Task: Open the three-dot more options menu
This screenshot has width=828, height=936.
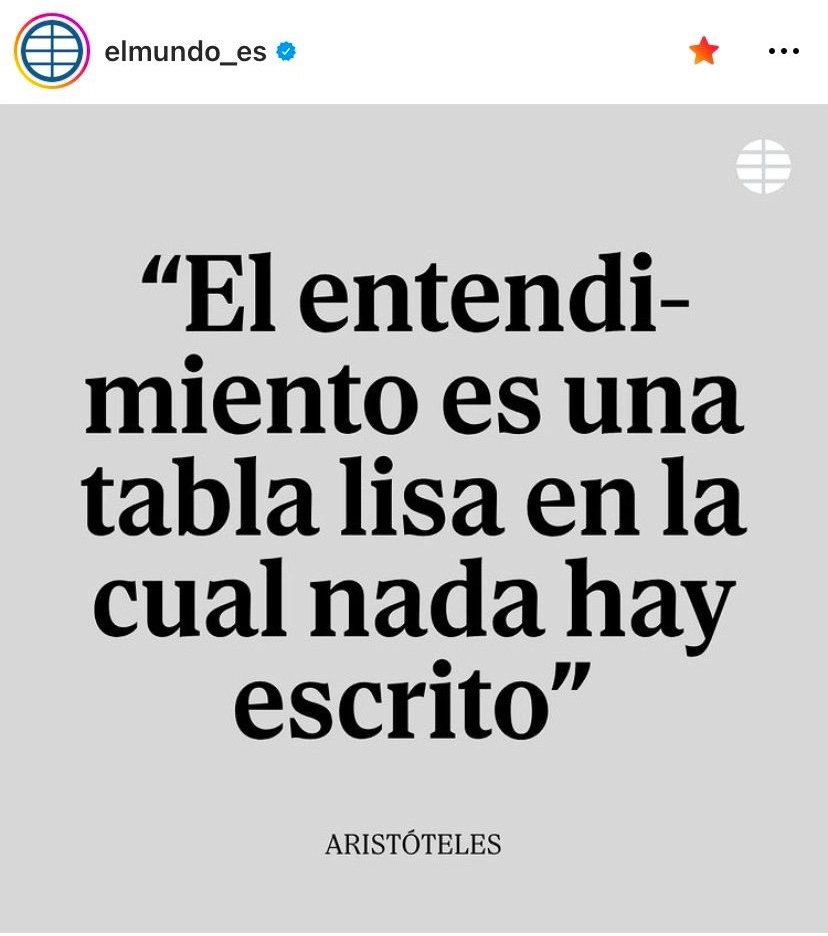Action: (783, 51)
